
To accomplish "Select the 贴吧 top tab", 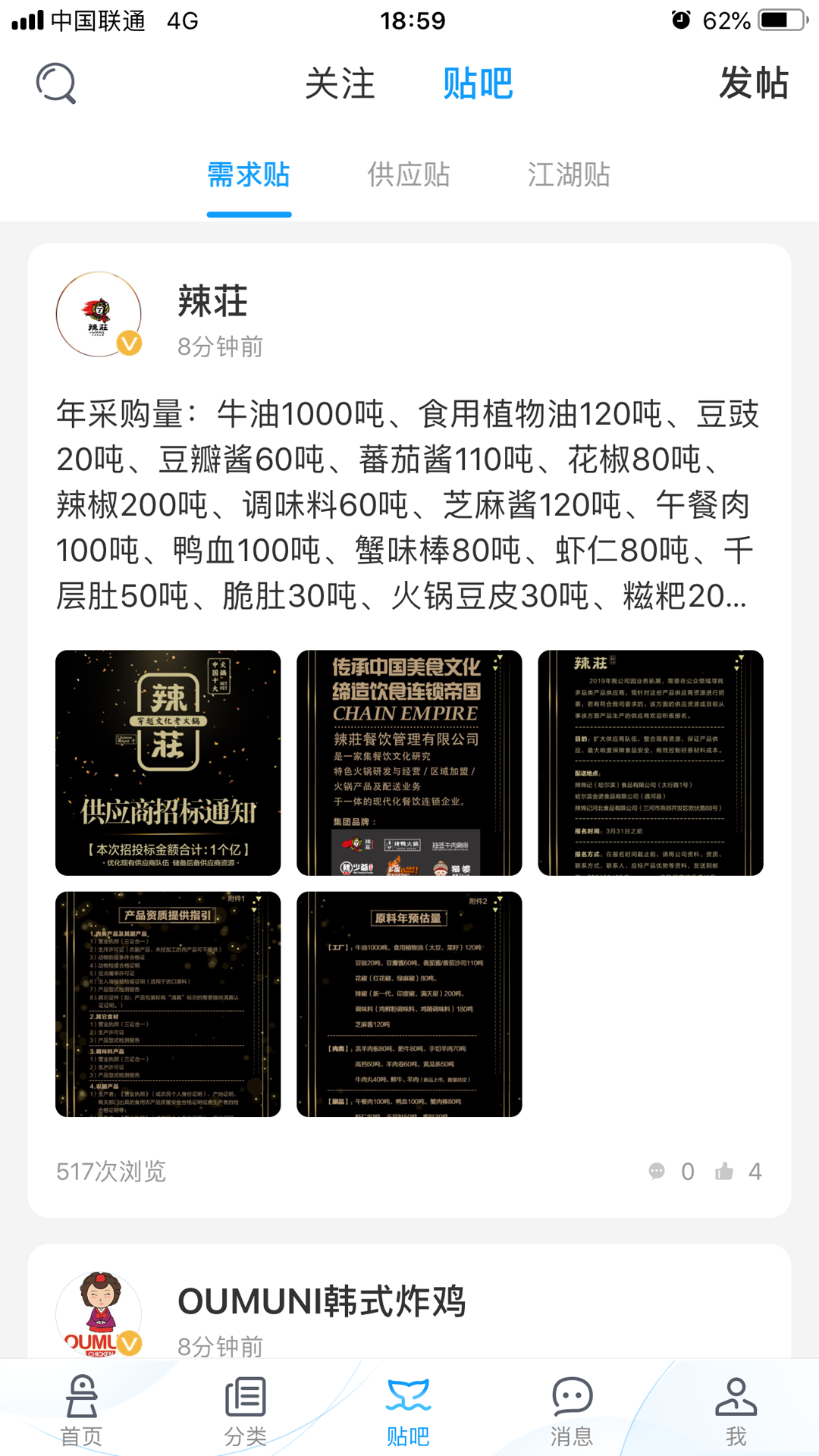I will tap(478, 83).
